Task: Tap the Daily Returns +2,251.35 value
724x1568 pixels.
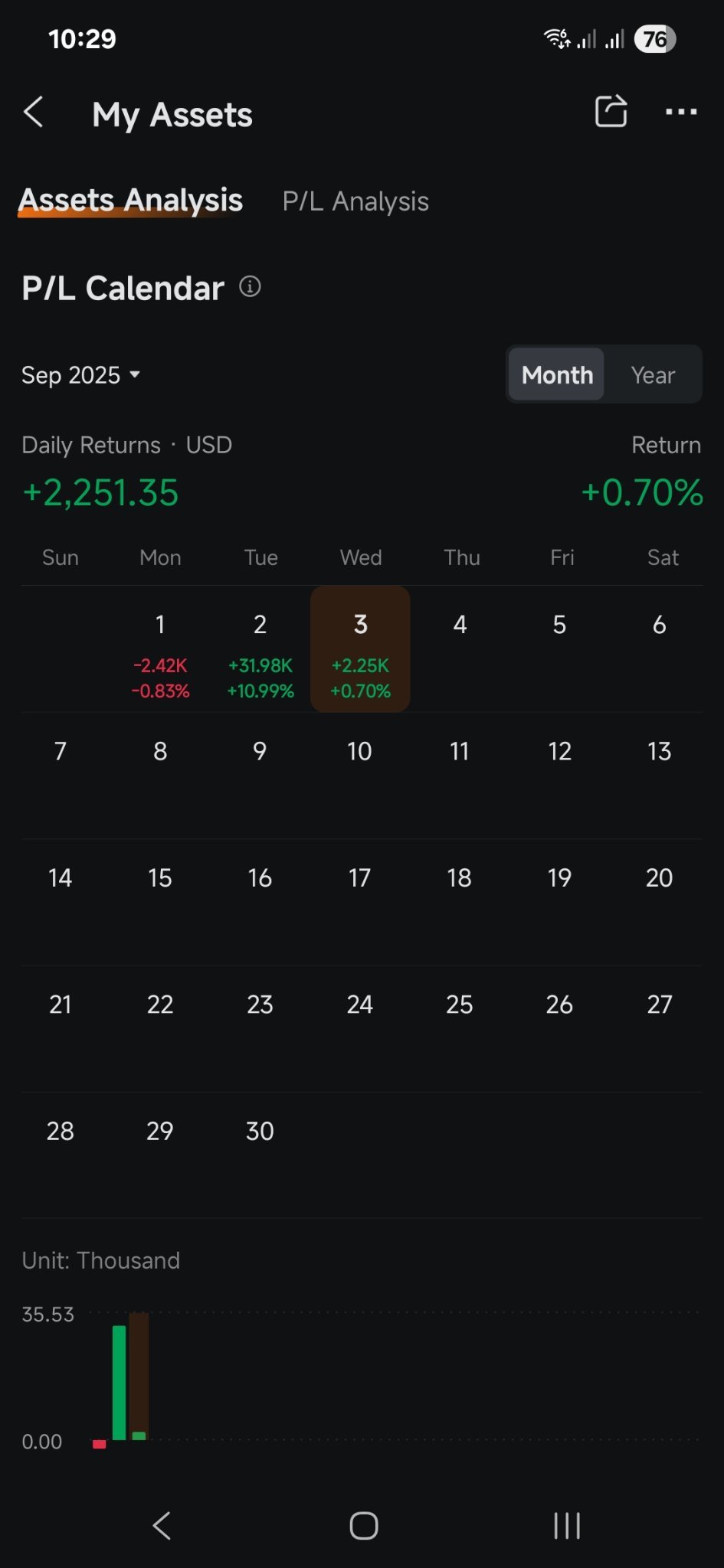Action: 100,494
